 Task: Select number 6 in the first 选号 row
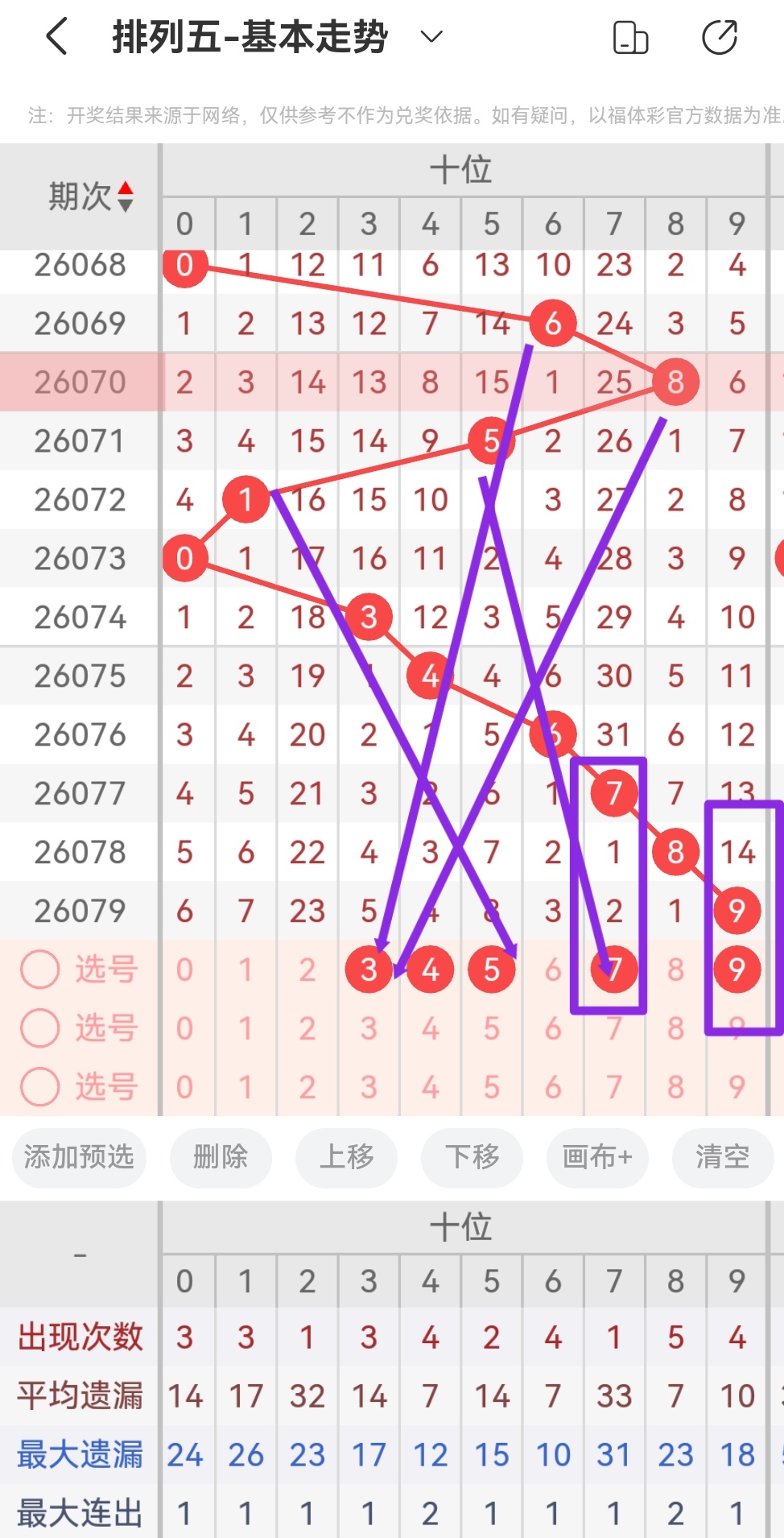tap(553, 969)
